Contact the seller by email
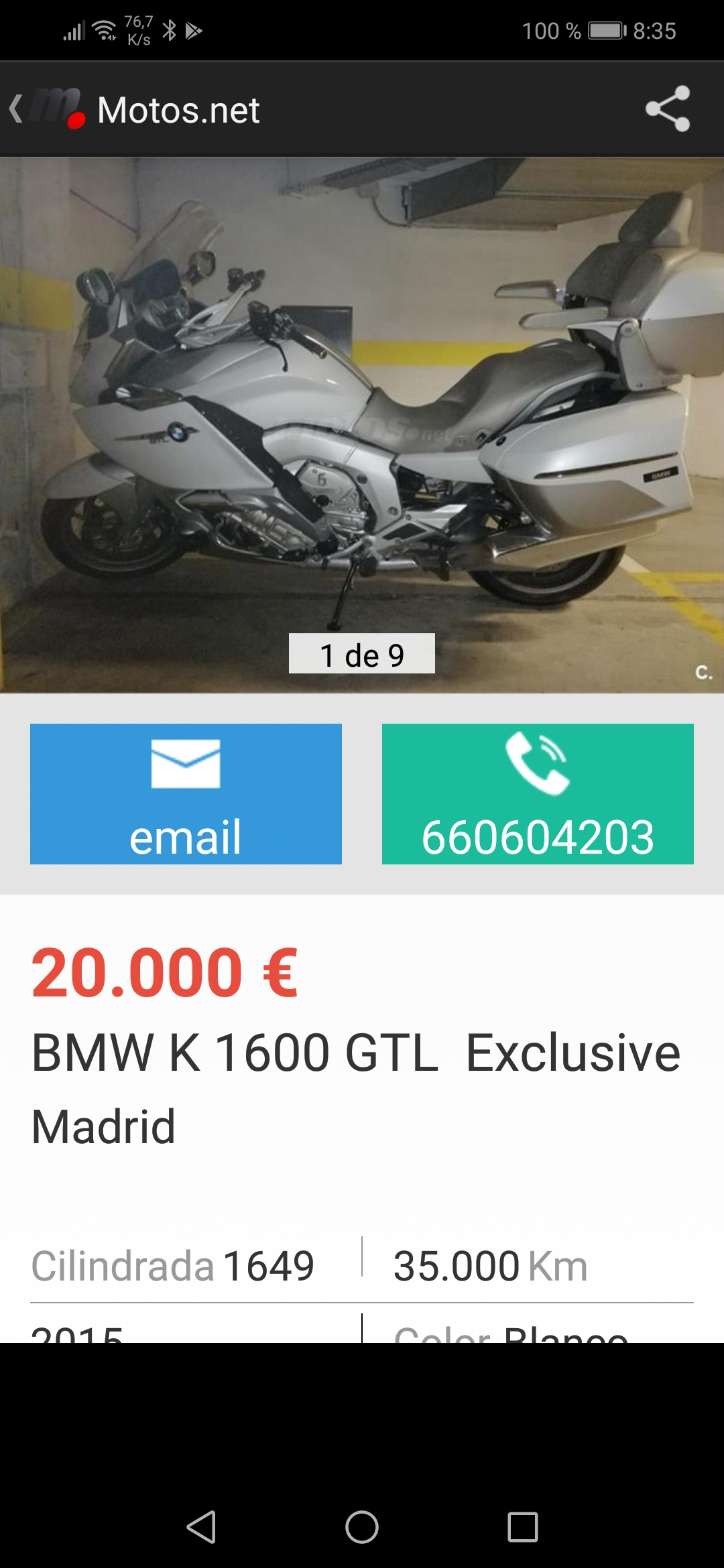Viewport: 724px width, 1568px height. click(x=186, y=794)
